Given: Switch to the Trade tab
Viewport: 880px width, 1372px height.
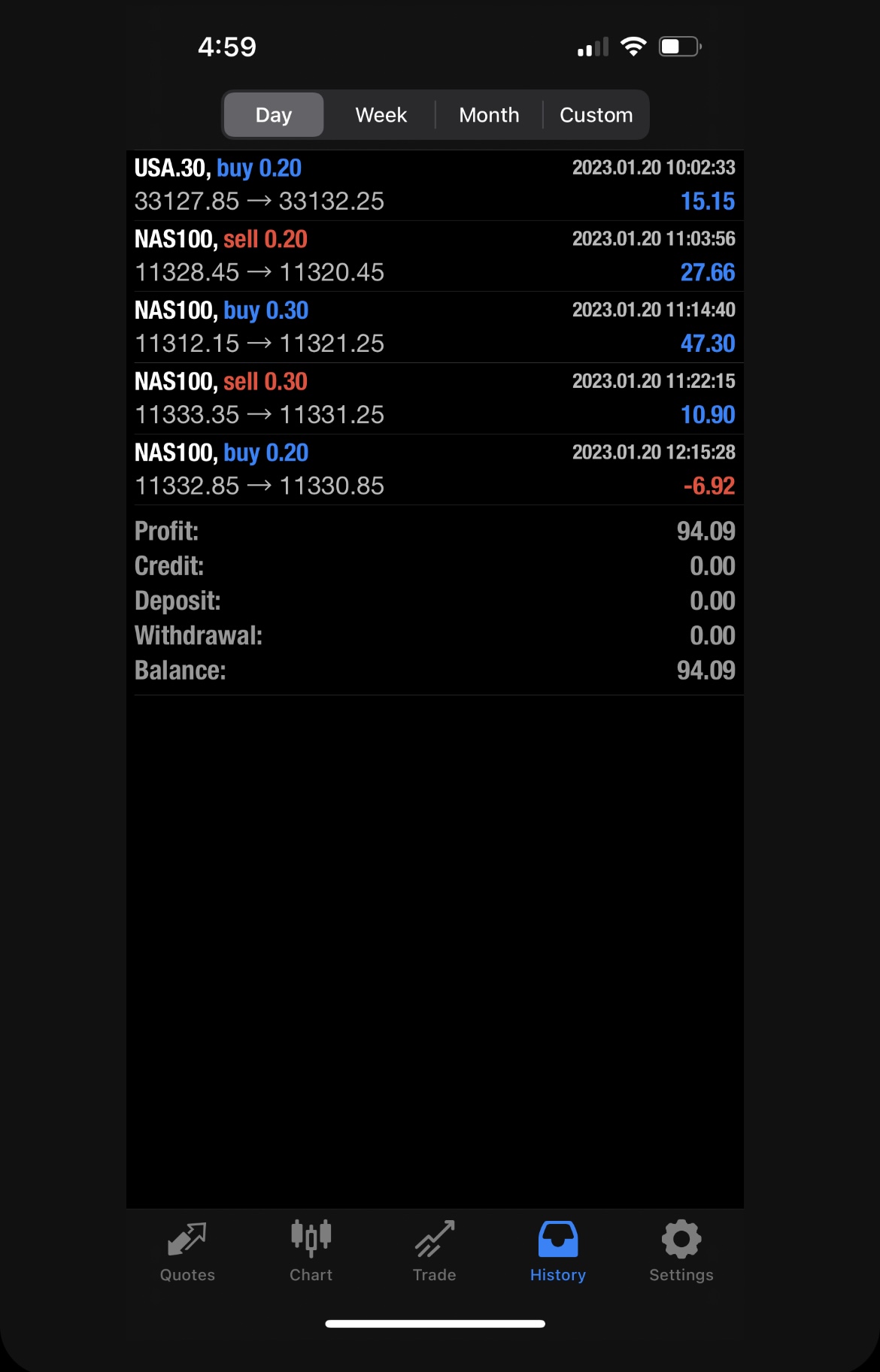Looking at the screenshot, I should [435, 1252].
